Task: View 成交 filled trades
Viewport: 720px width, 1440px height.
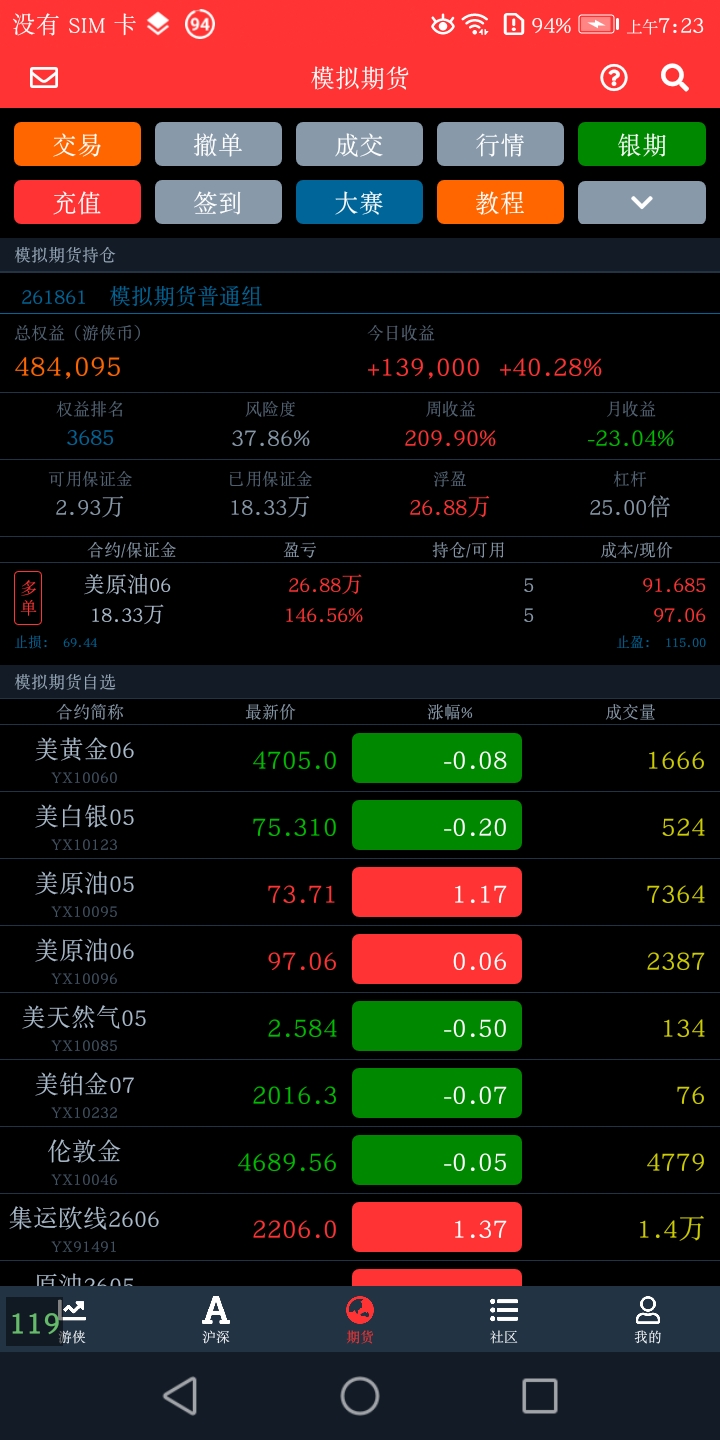Action: 359,144
